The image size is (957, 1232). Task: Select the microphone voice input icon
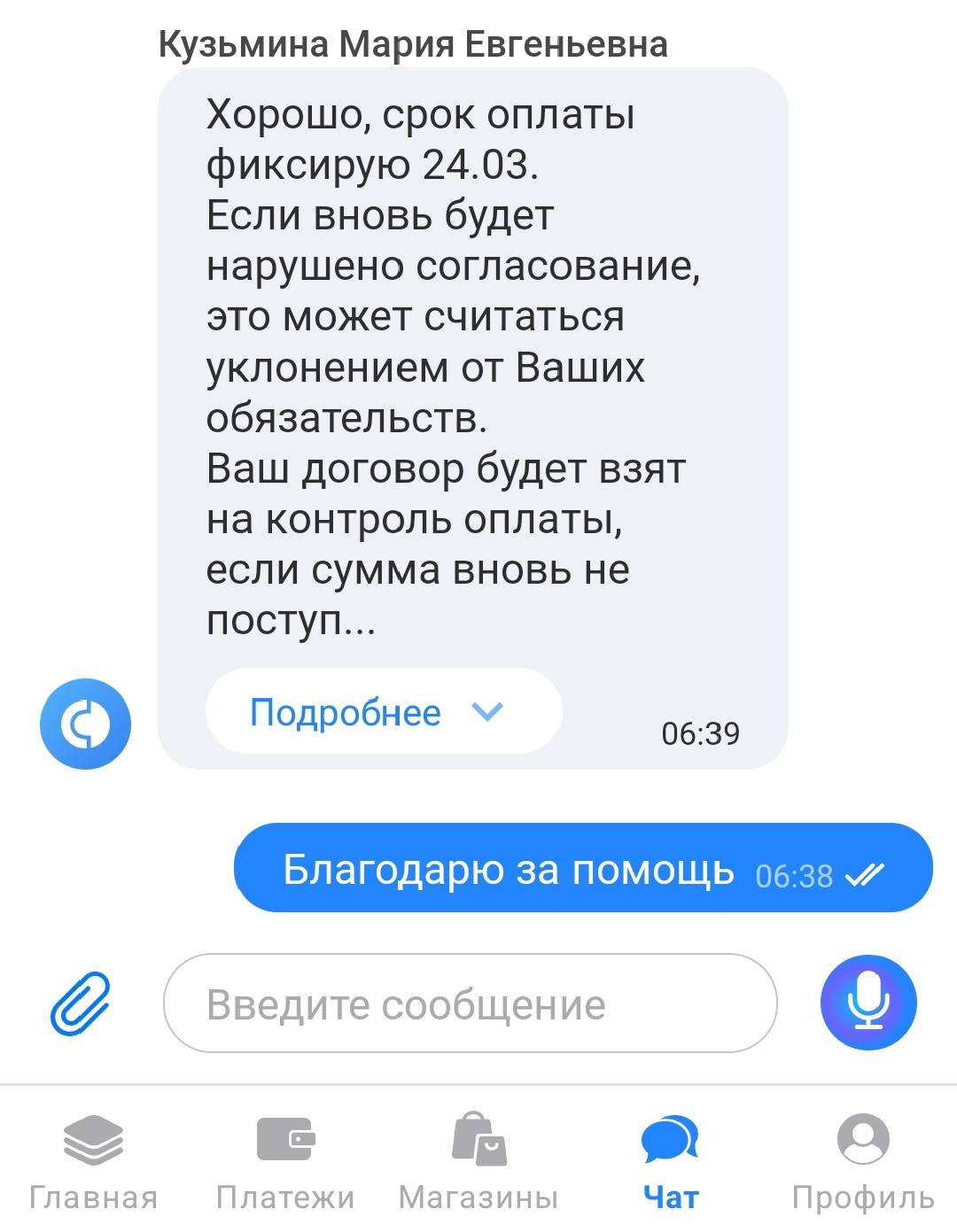[x=867, y=1003]
